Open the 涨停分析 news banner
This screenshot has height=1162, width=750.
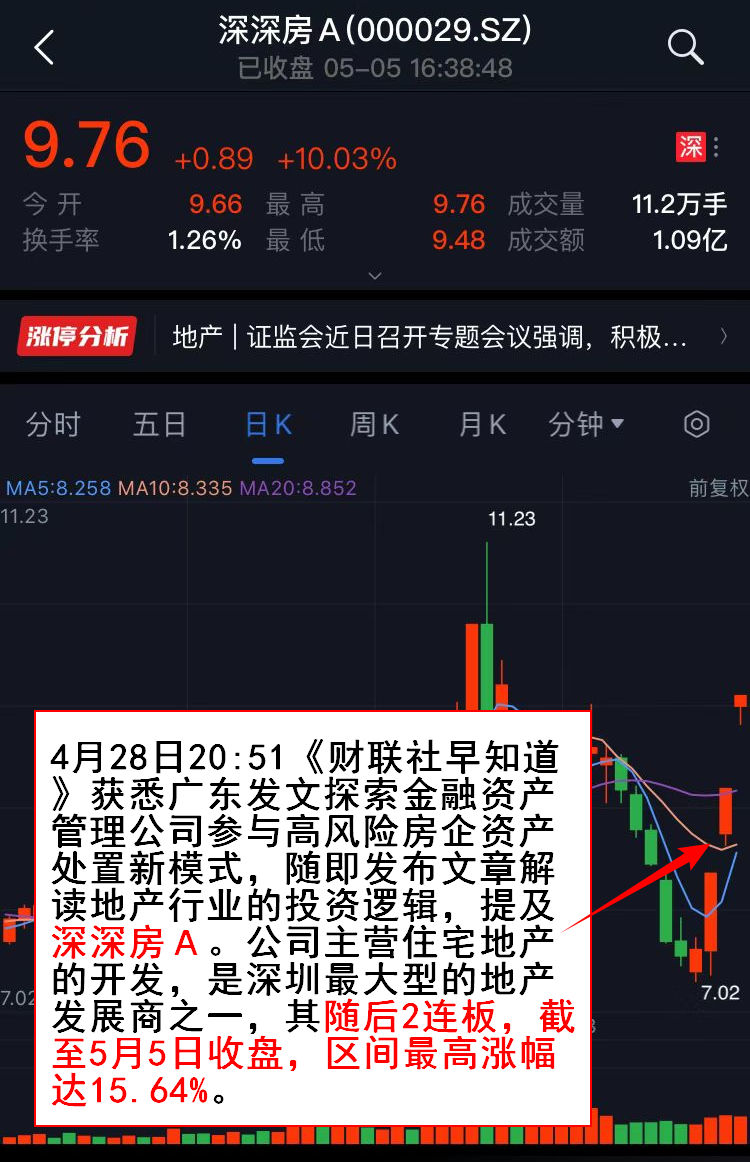click(375, 338)
